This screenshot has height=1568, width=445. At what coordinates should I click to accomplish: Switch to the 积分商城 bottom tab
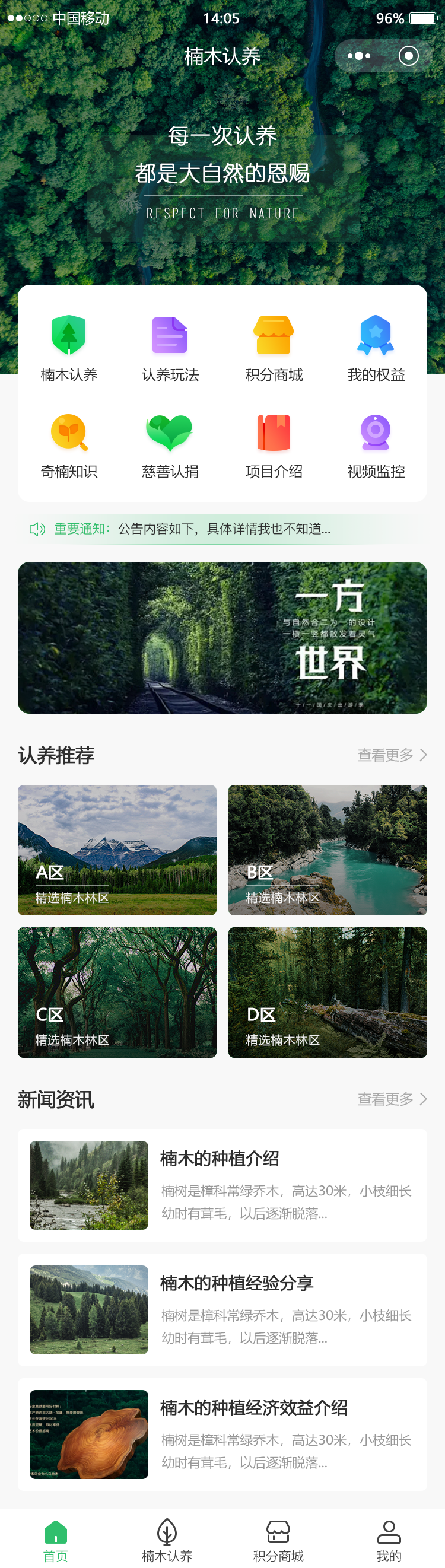click(278, 1540)
